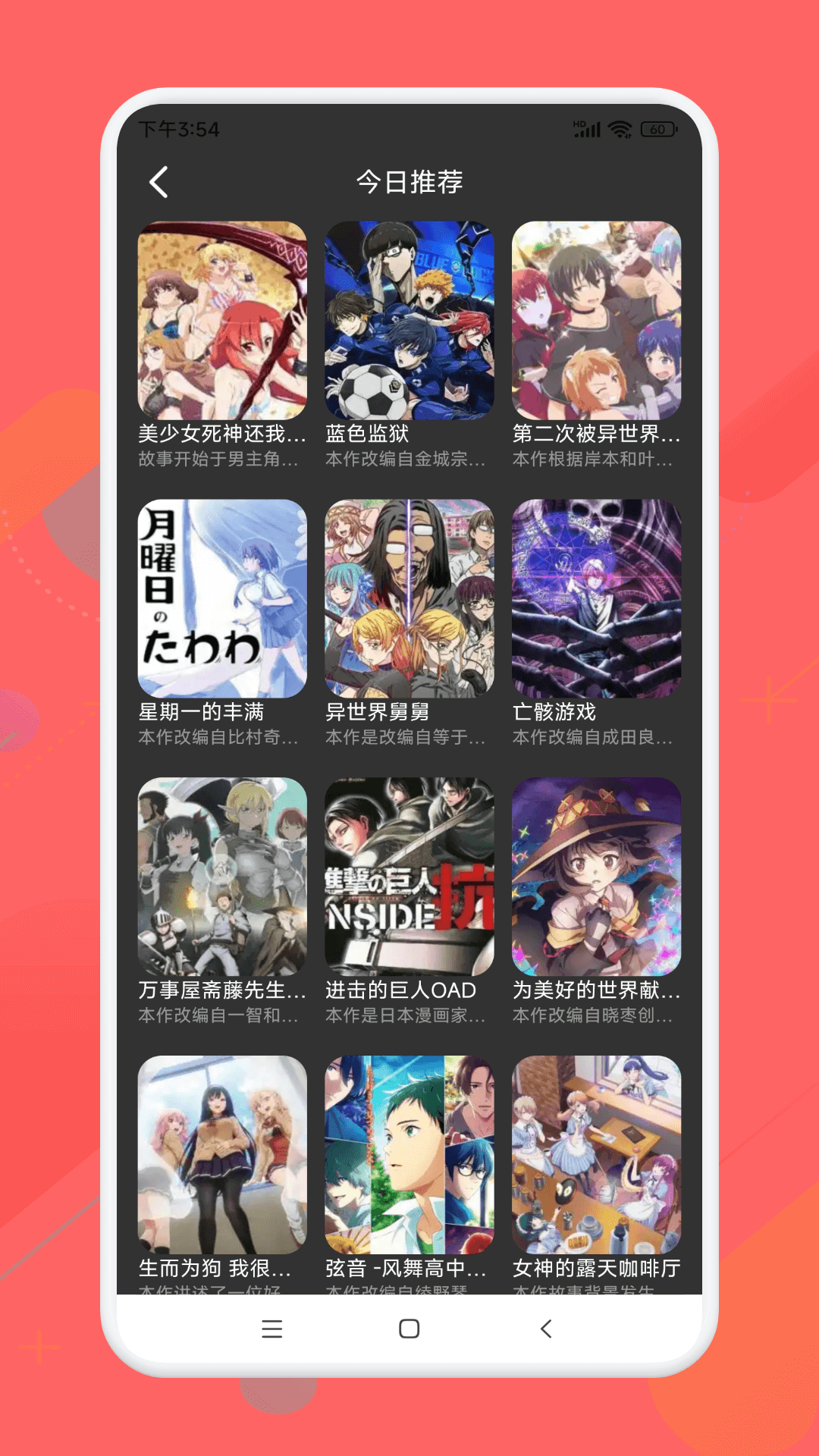Click the 弦音 -风舞高中 description text

pyautogui.click(x=409, y=1291)
